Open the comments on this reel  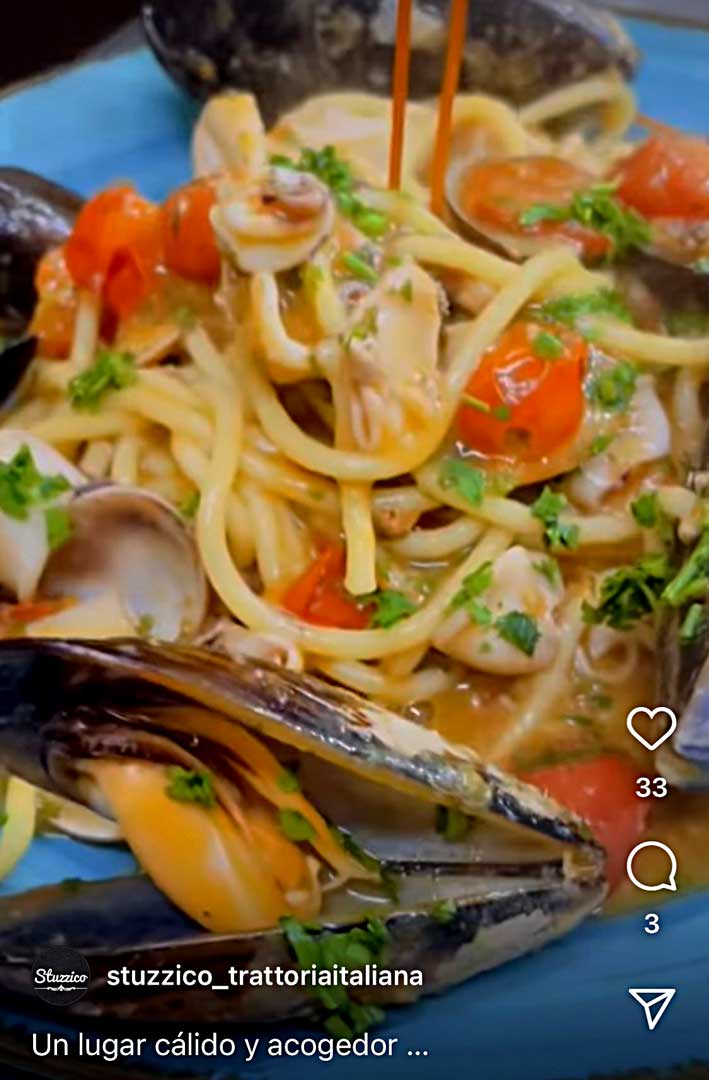tap(651, 867)
